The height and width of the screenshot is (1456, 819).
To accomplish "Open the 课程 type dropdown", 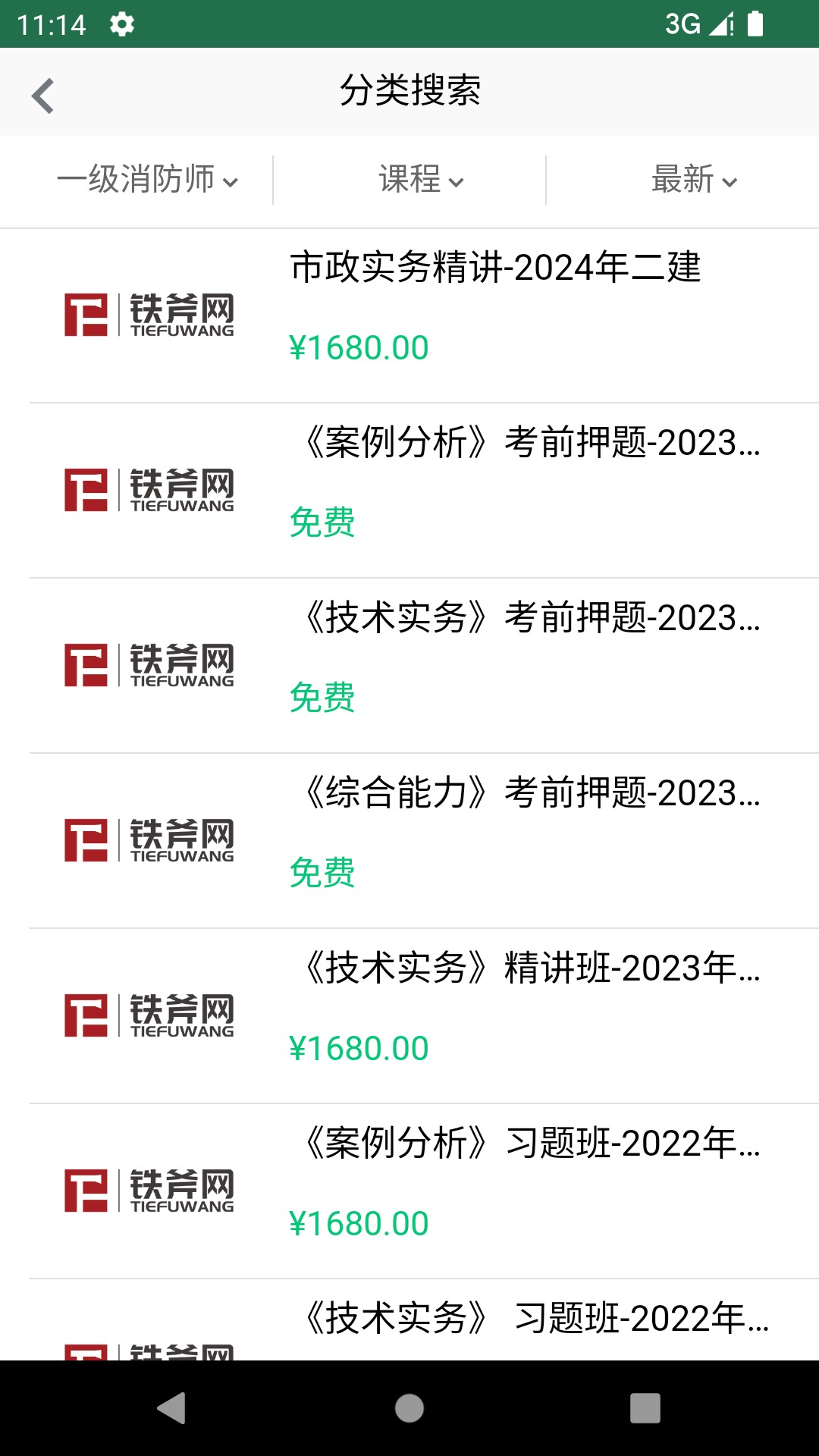I will click(x=421, y=180).
